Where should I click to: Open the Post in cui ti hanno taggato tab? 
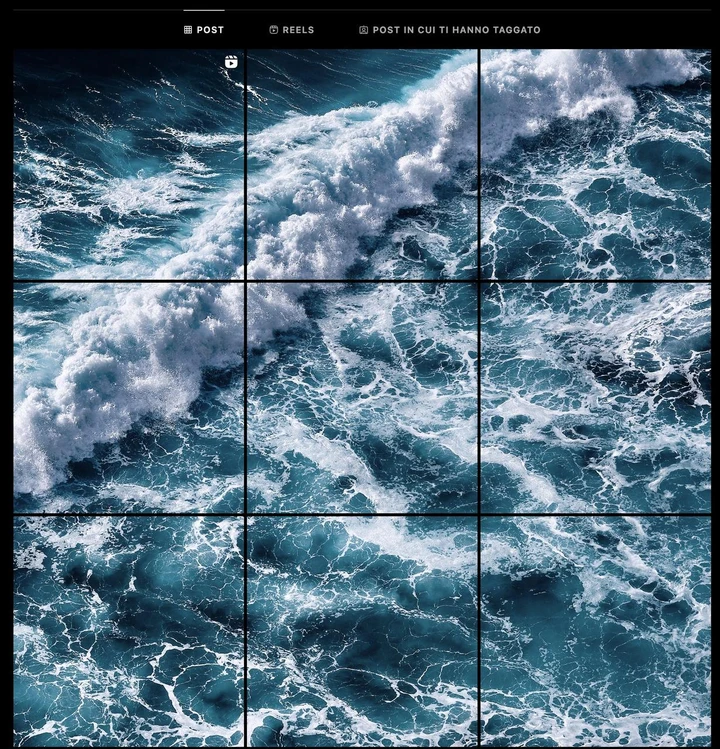450,30
